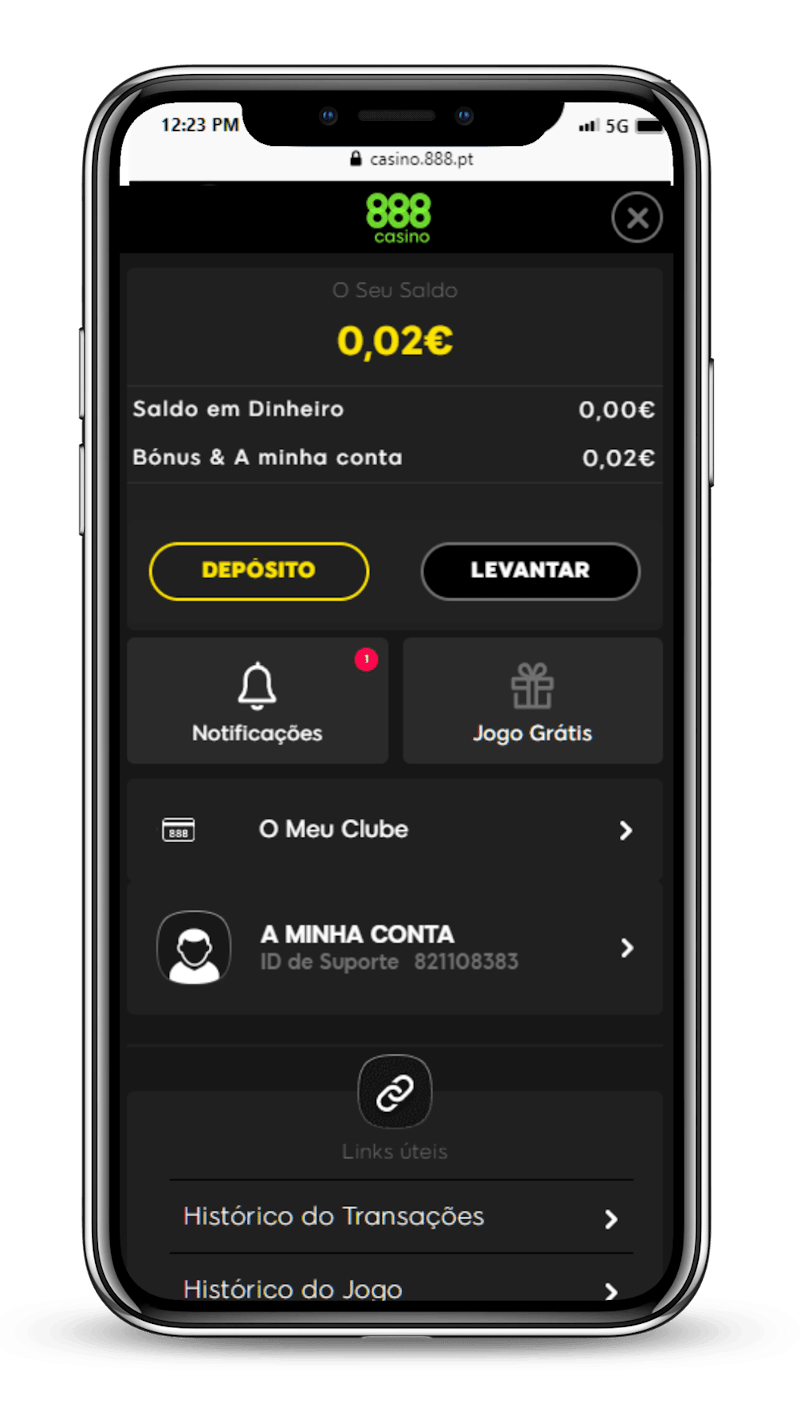Close the 888casino account menu
Image resolution: width=800 pixels, height=1422 pixels.
[x=637, y=217]
